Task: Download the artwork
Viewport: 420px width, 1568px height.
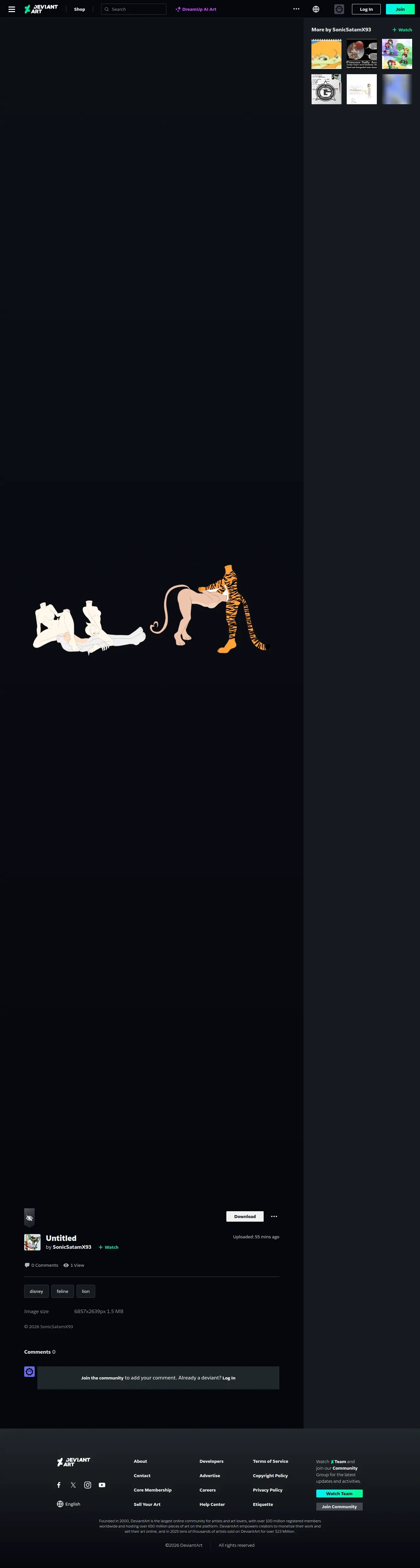Action: pyautogui.click(x=245, y=1216)
